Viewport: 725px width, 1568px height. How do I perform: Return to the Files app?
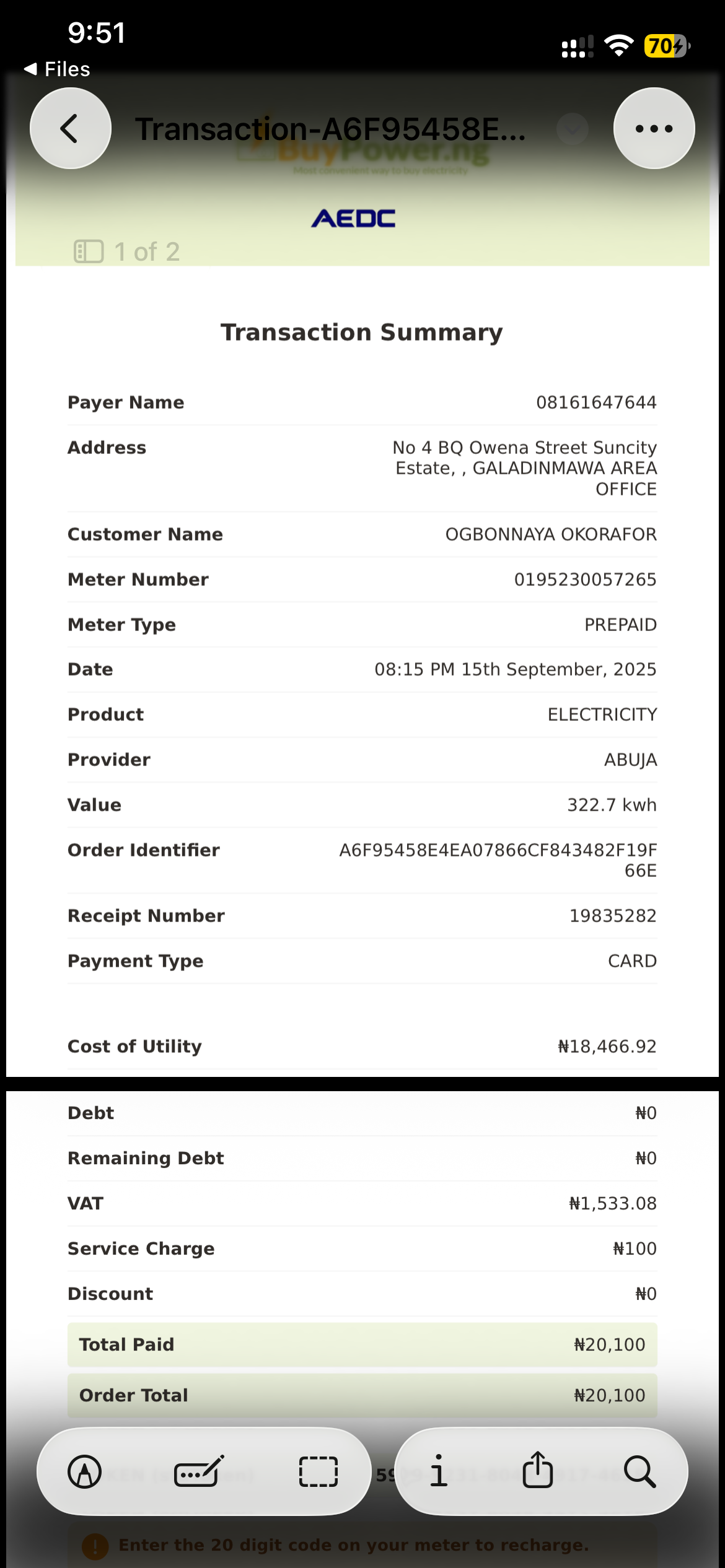(57, 69)
